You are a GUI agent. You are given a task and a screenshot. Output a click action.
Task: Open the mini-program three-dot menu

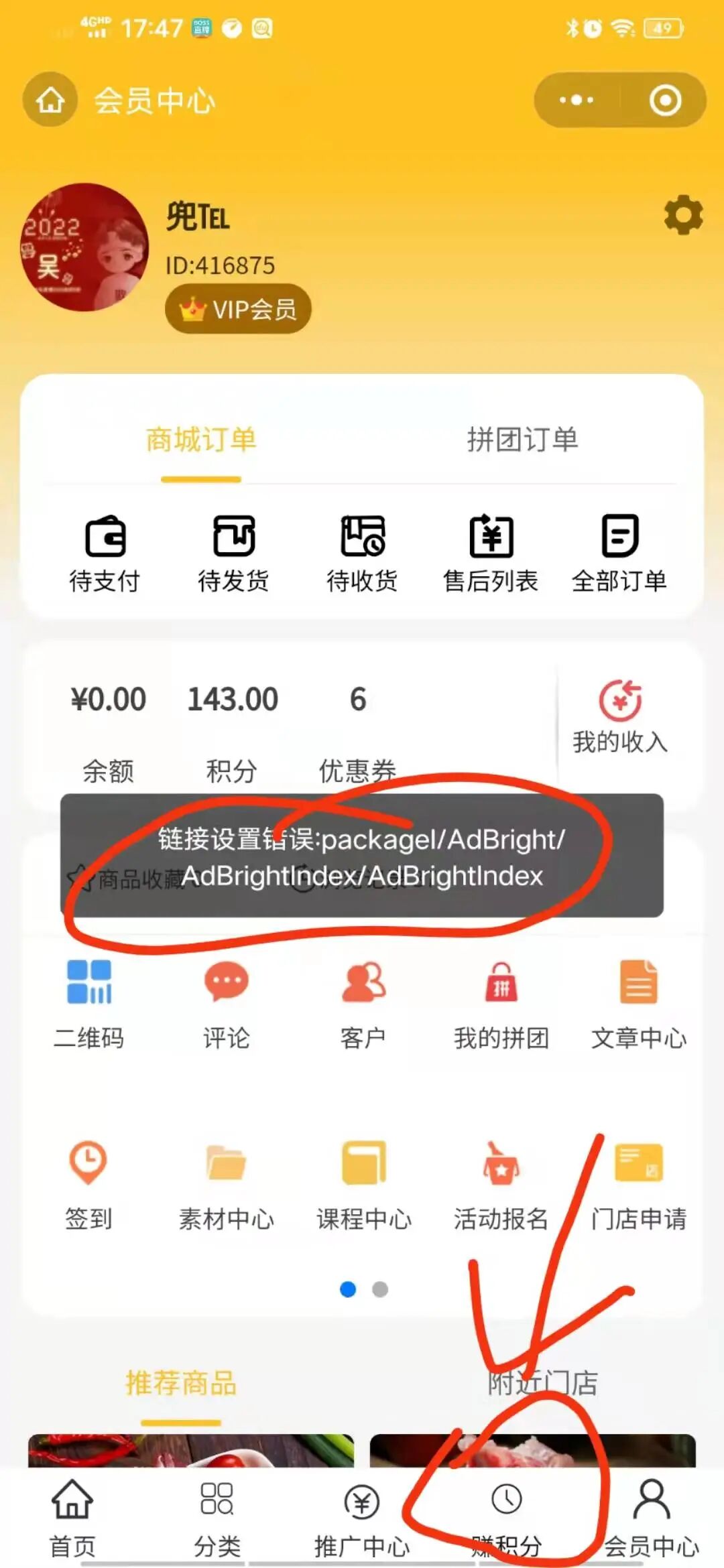[577, 100]
